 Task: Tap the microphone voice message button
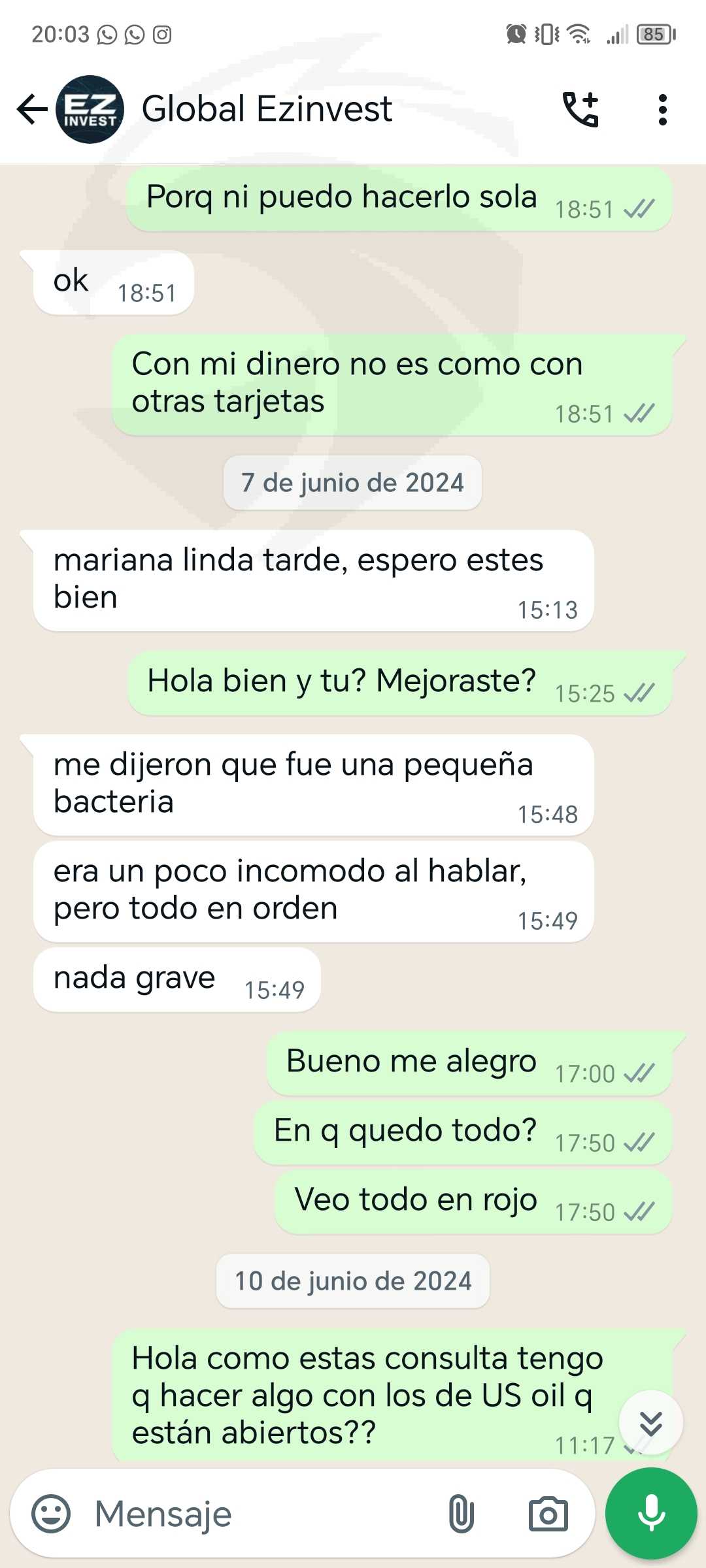click(651, 1514)
